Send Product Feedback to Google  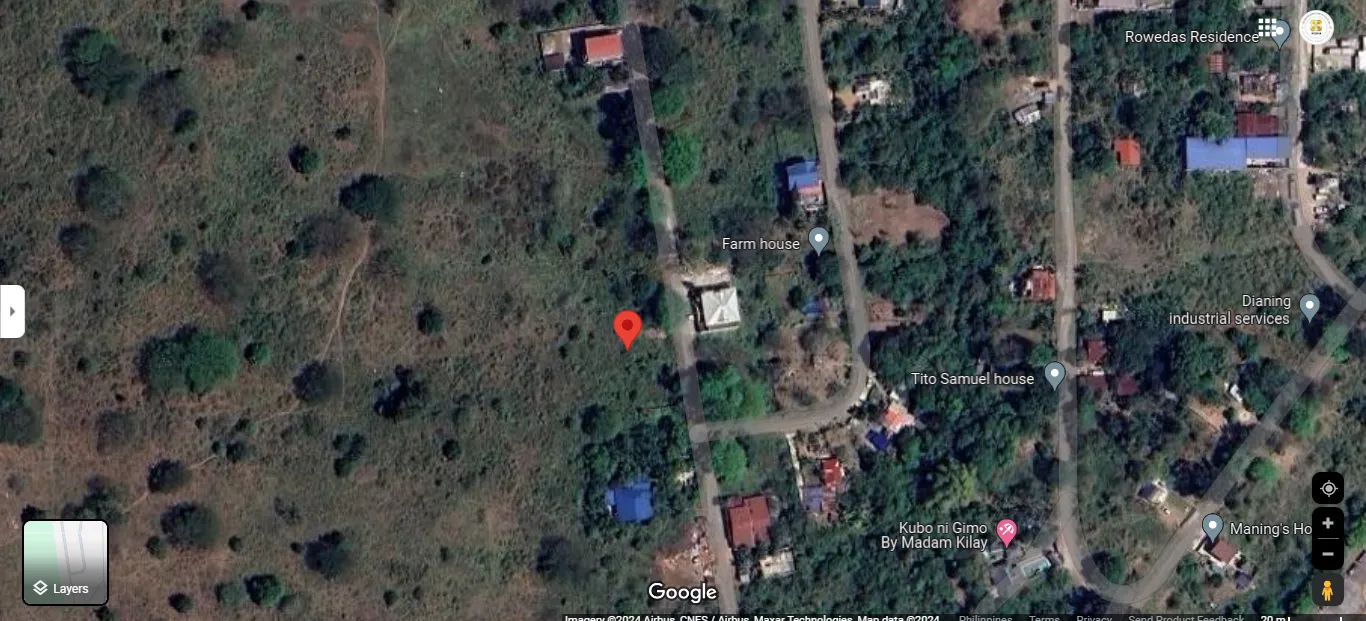[1186, 617]
